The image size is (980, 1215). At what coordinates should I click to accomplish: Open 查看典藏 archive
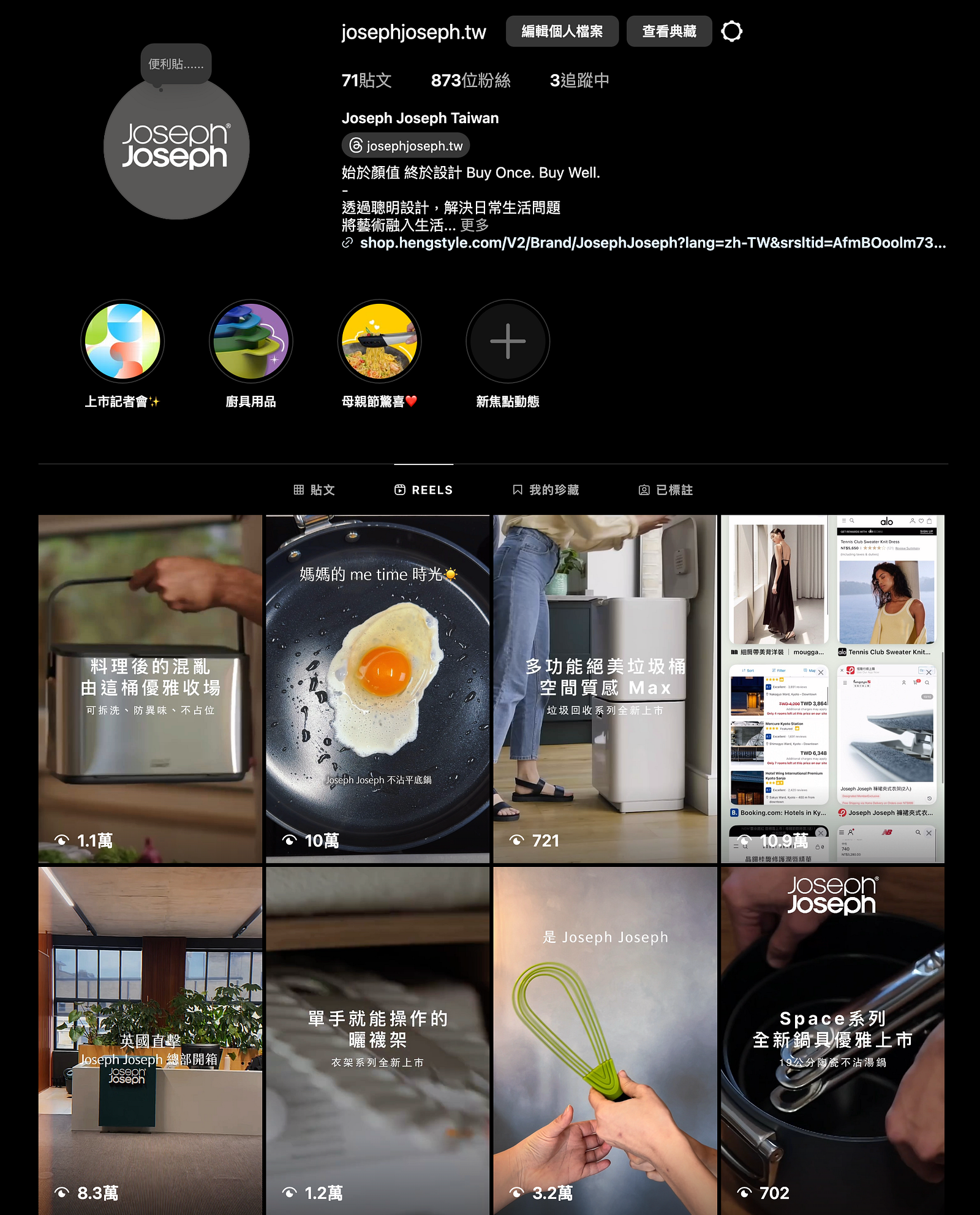click(669, 31)
